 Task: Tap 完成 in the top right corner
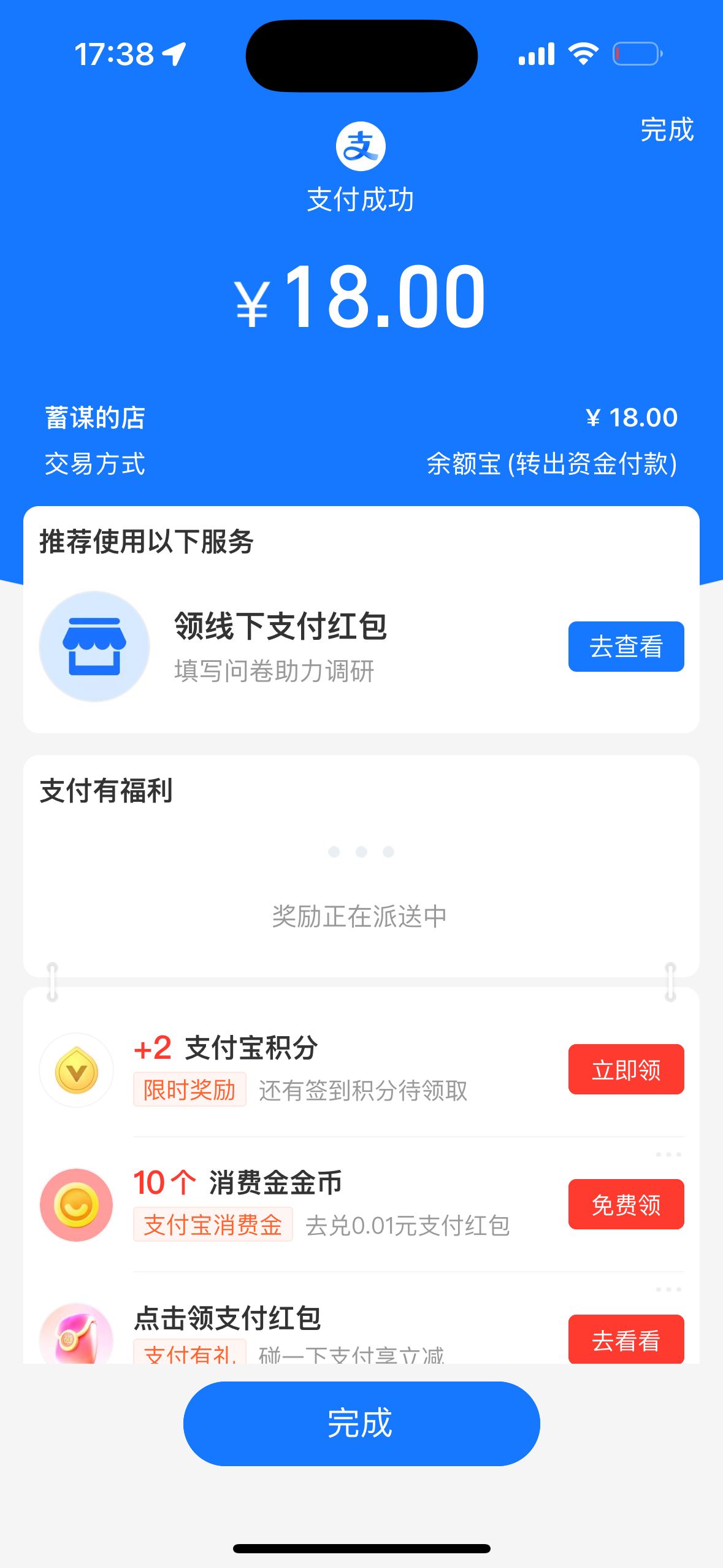667,130
